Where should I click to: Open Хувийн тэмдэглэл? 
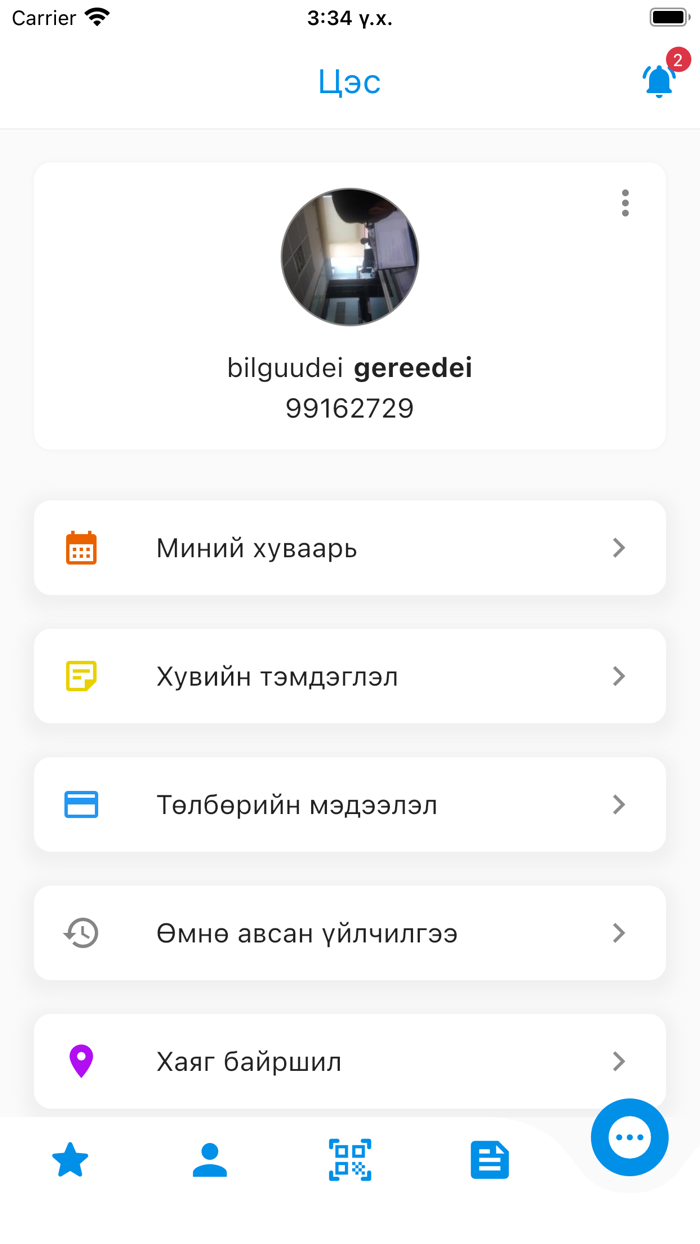[350, 676]
